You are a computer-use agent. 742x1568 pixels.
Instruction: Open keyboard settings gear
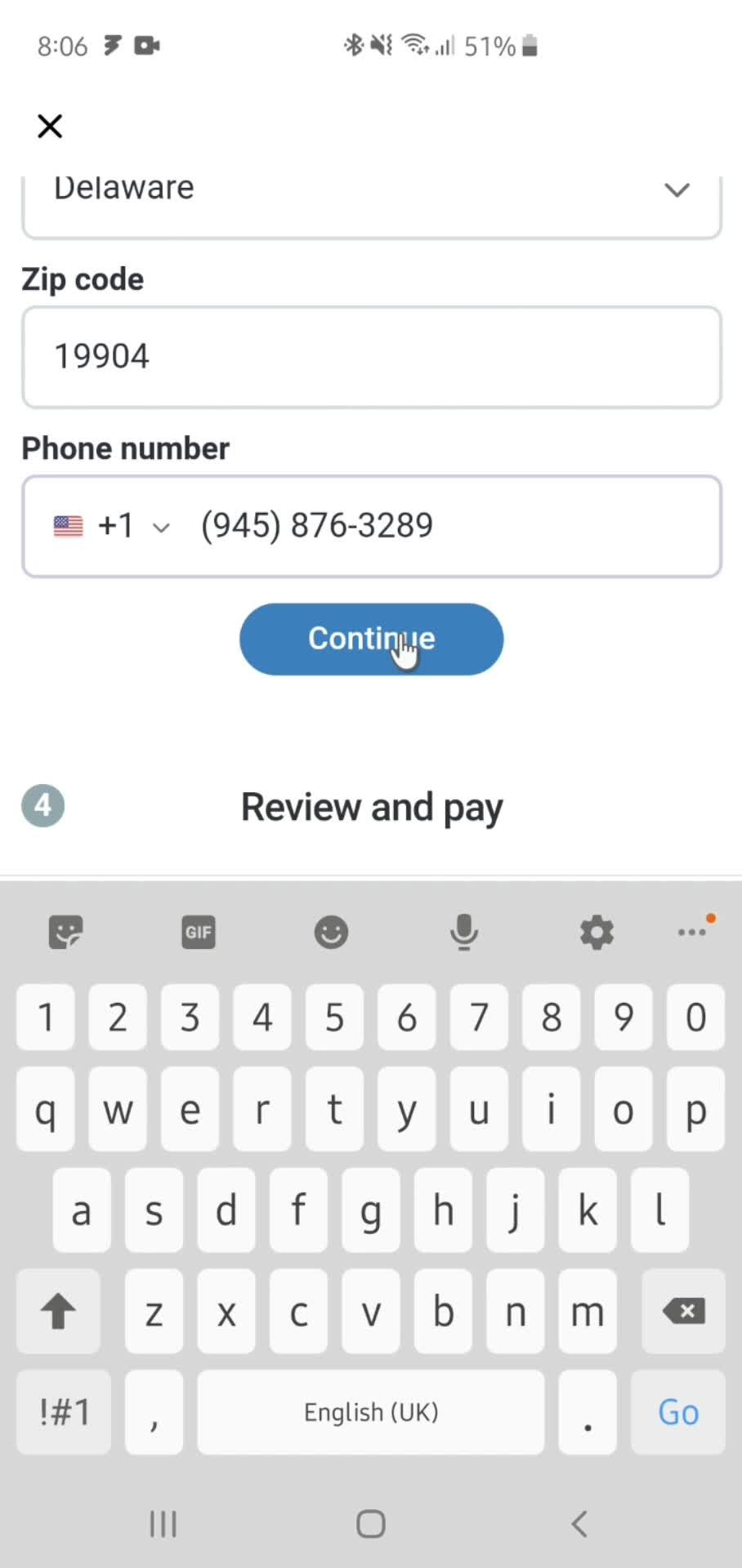pos(597,932)
